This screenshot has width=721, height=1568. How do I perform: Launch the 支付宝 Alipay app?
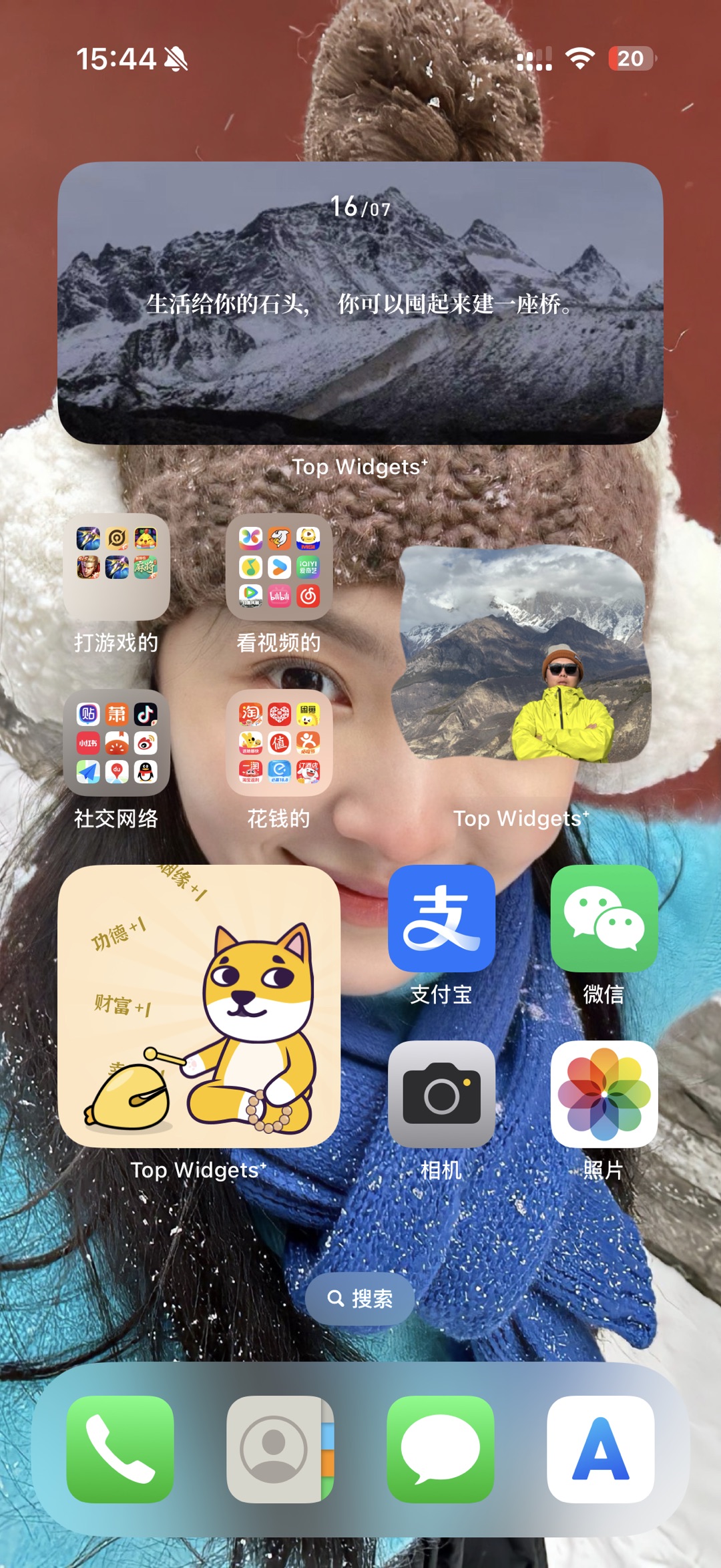(x=441, y=918)
